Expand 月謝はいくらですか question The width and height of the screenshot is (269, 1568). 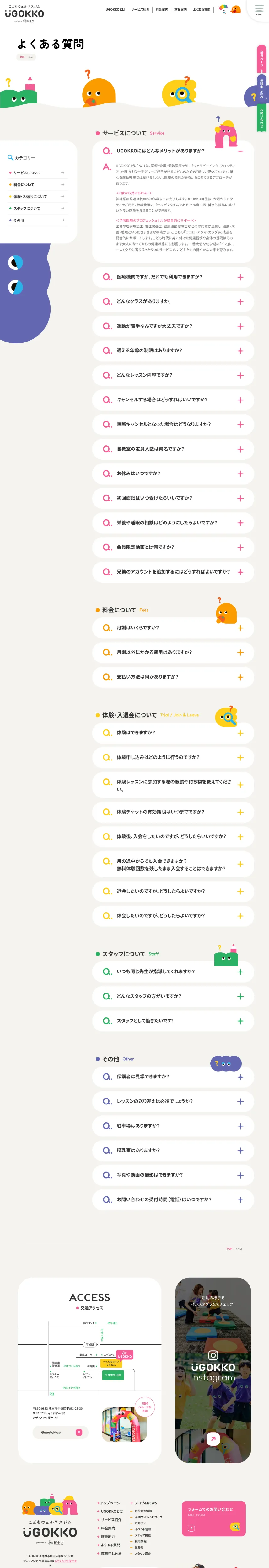174,628
